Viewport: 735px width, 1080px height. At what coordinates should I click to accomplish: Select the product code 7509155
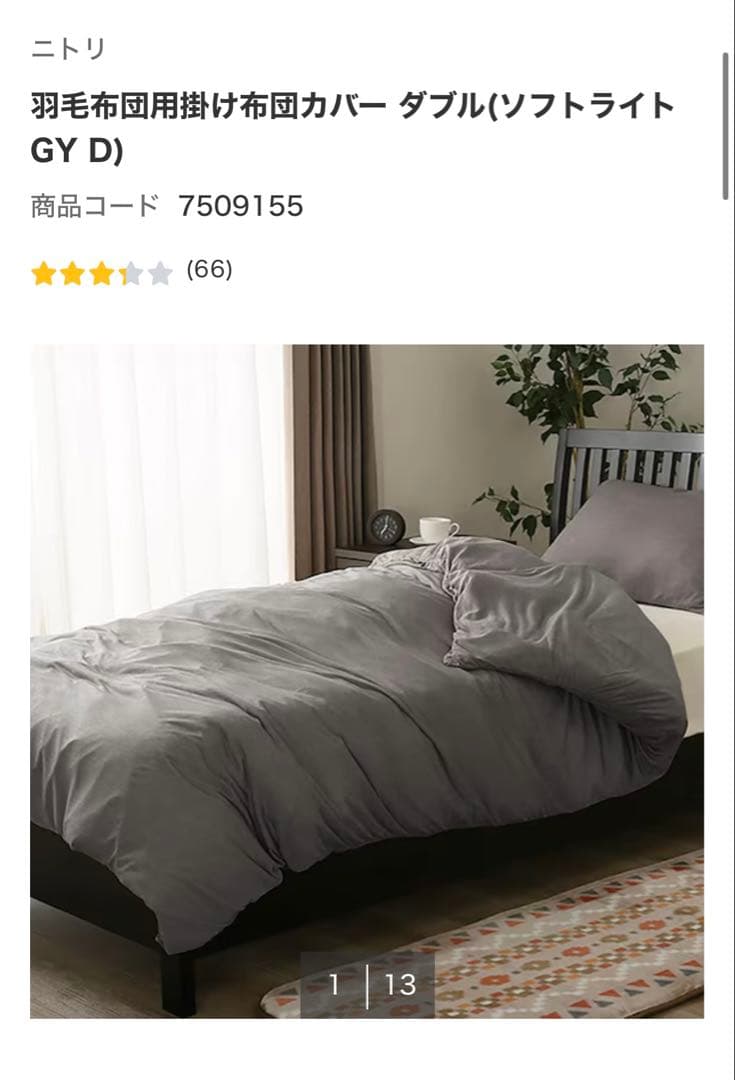241,207
